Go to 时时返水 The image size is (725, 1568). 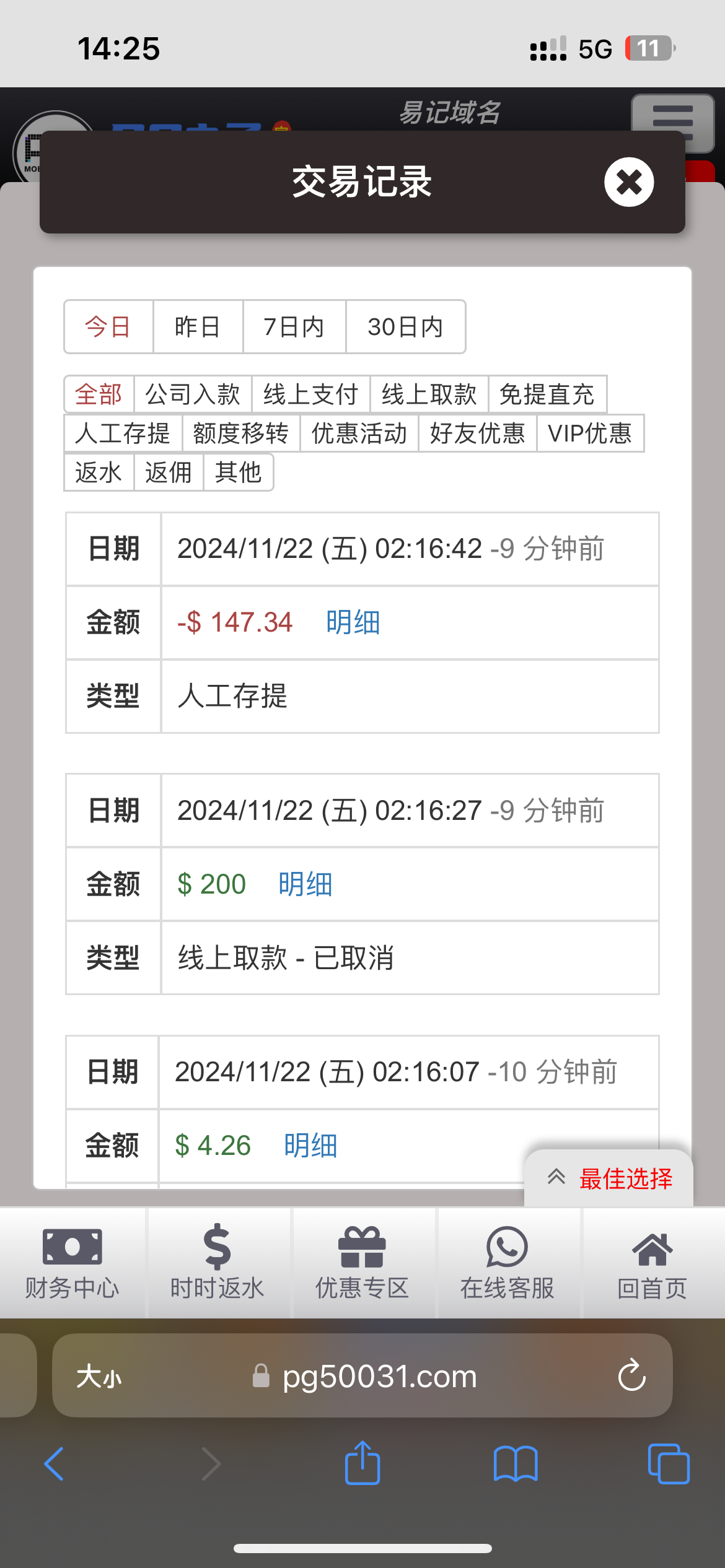(217, 1263)
